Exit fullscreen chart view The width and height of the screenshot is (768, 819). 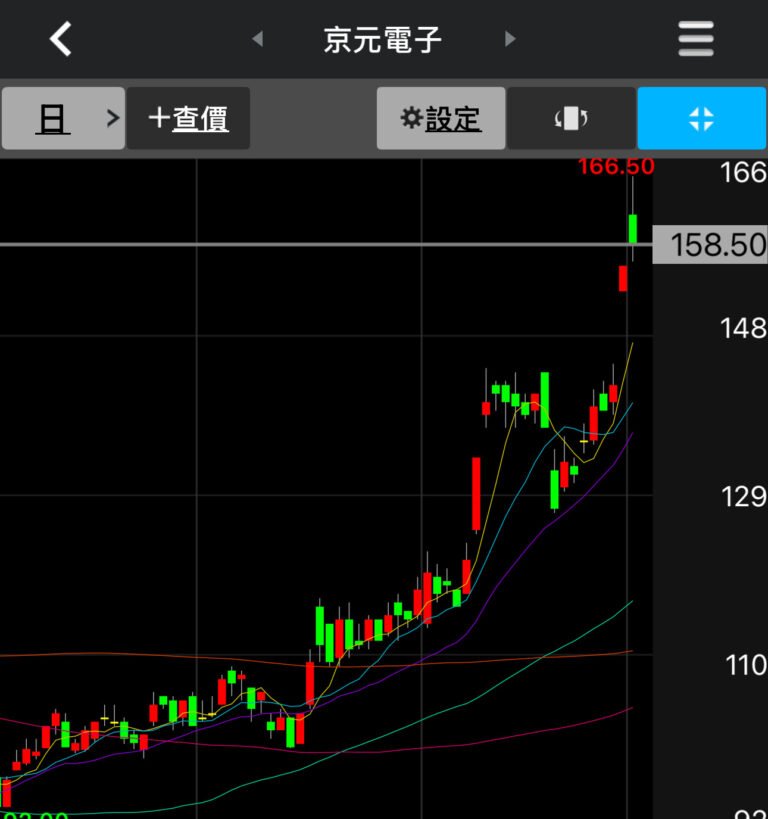tap(701, 118)
